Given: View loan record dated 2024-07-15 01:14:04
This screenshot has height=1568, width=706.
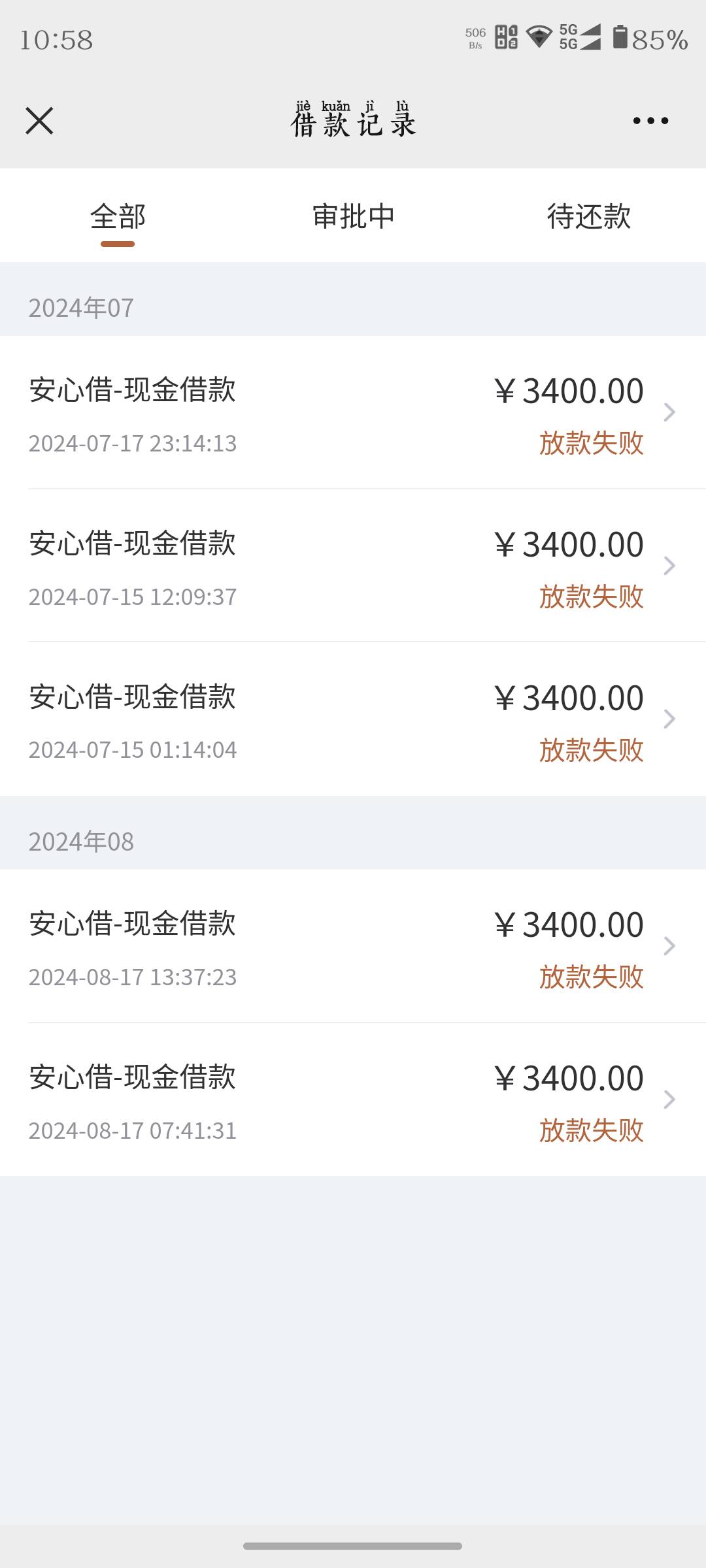Looking at the screenshot, I should 353,719.
